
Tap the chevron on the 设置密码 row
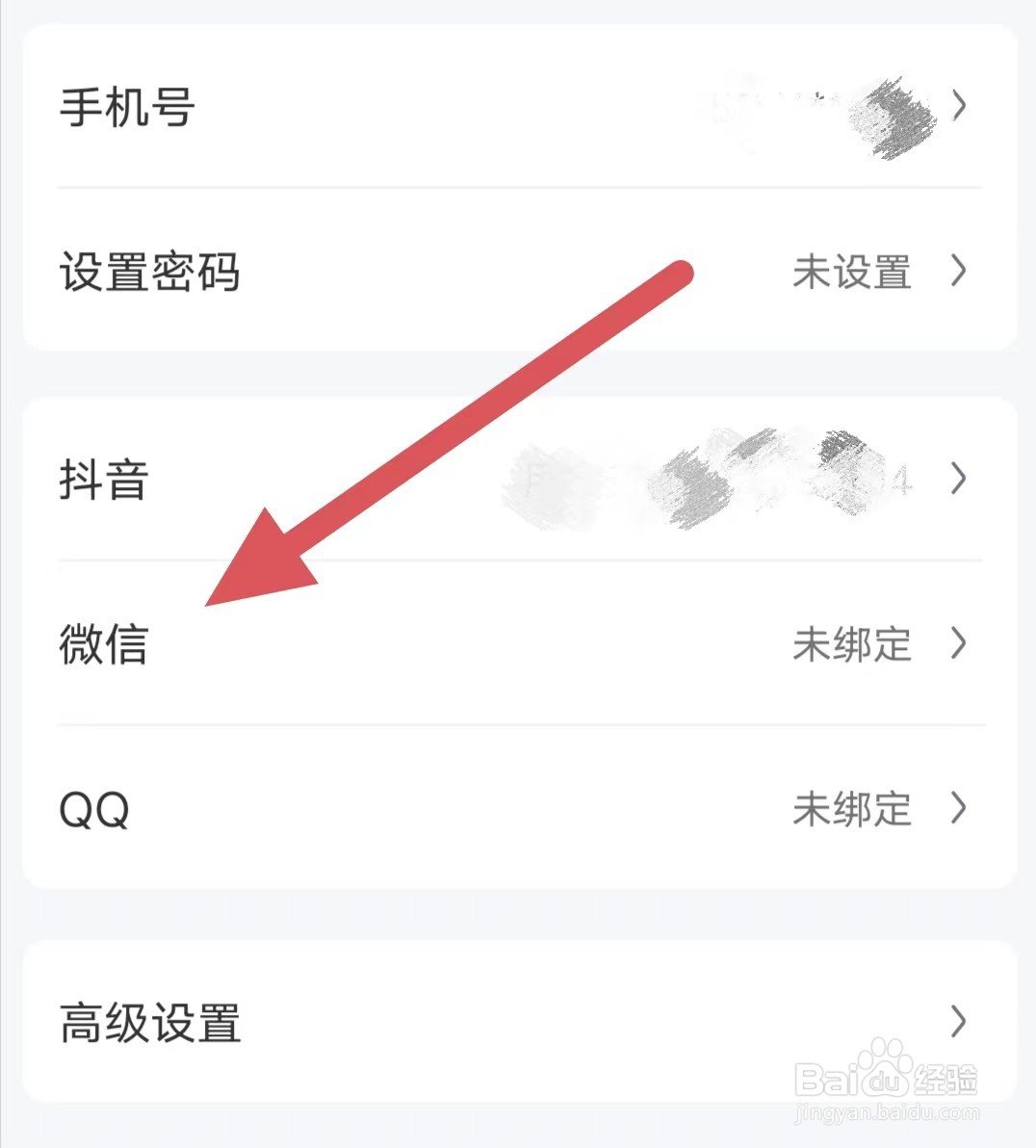(958, 273)
